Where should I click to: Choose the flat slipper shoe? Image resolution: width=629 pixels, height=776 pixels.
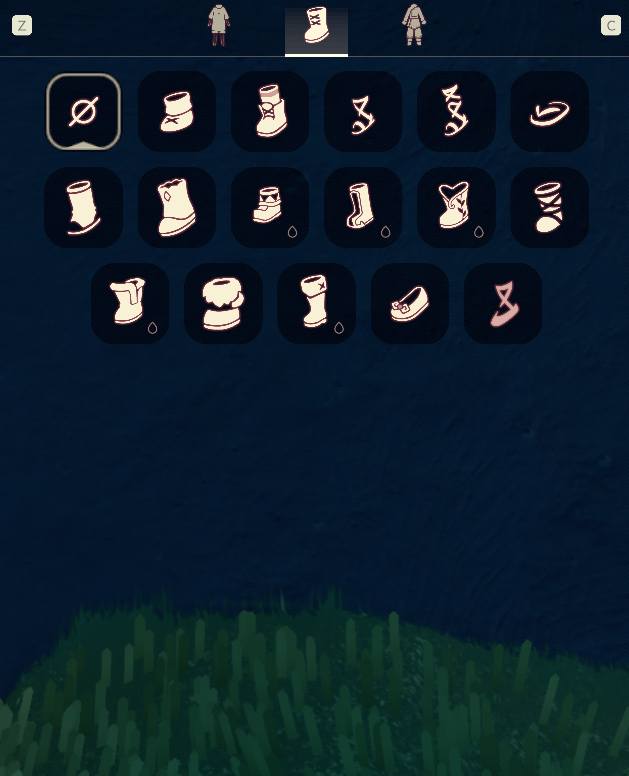pos(549,111)
